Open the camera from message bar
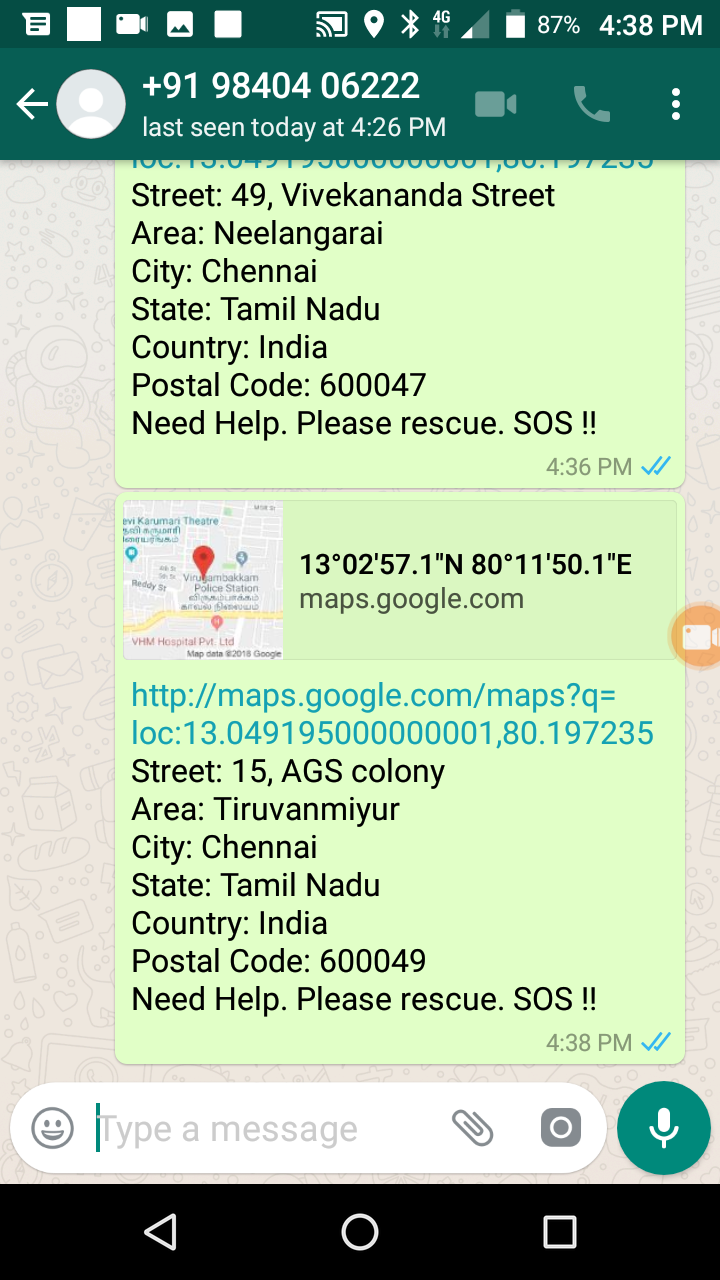 (x=561, y=1129)
